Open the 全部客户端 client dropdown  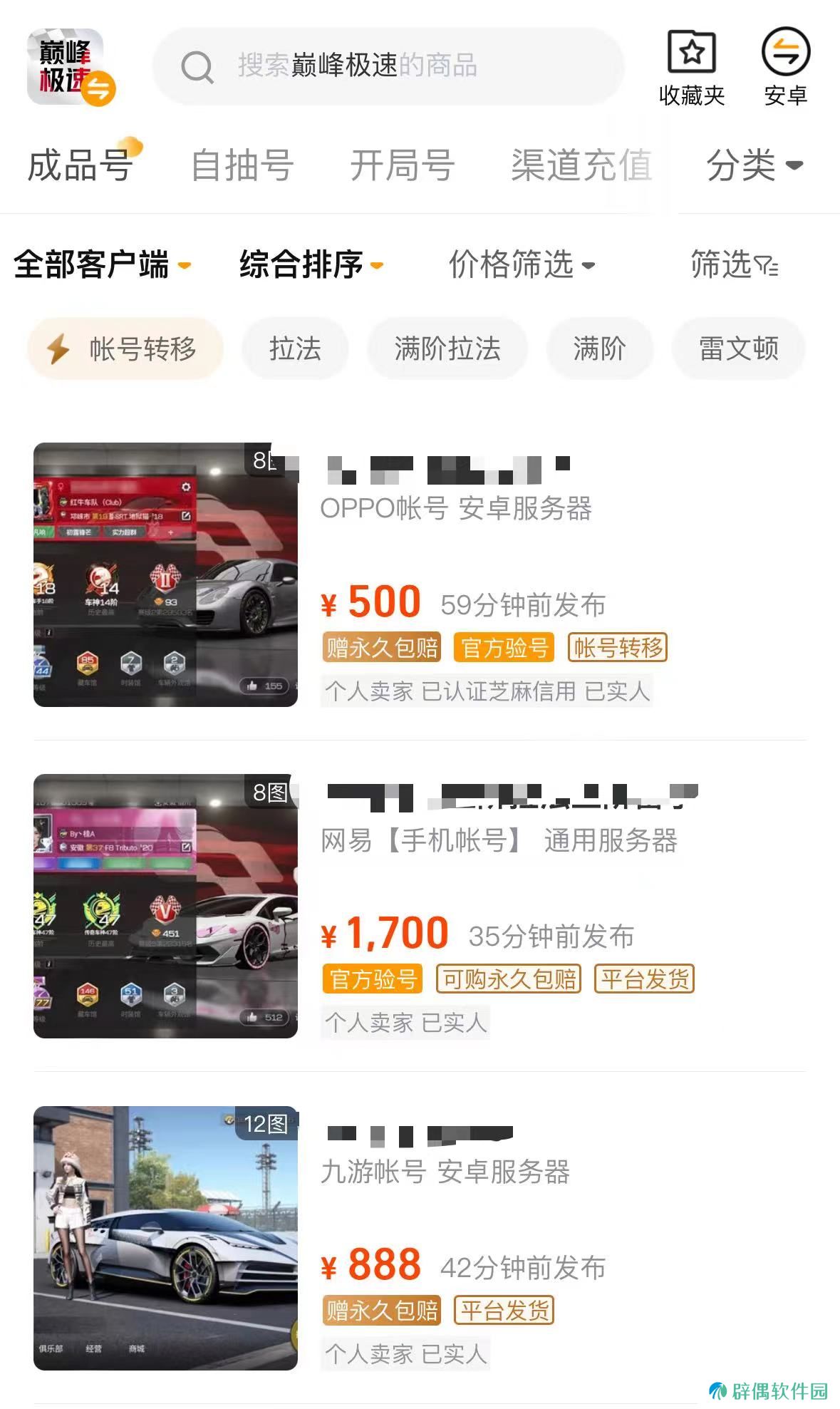(102, 265)
